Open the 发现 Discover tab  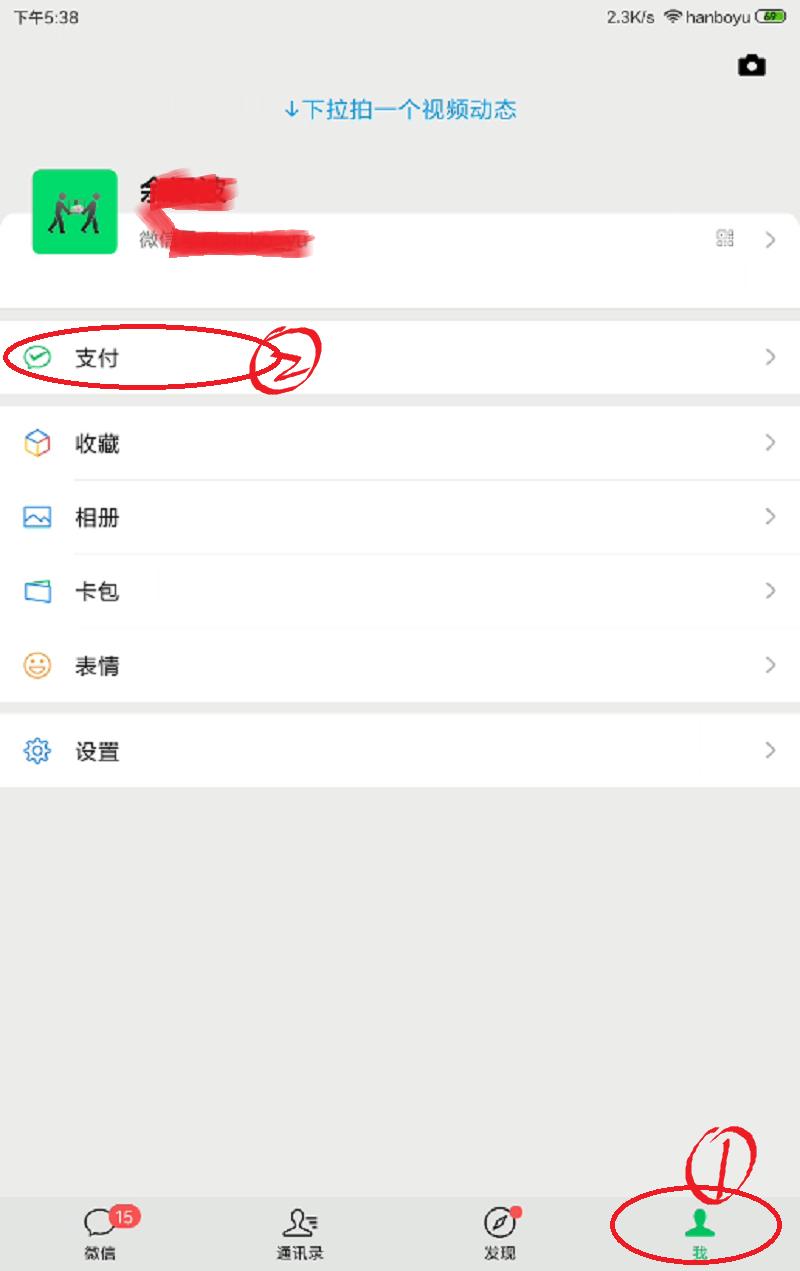coord(500,1232)
